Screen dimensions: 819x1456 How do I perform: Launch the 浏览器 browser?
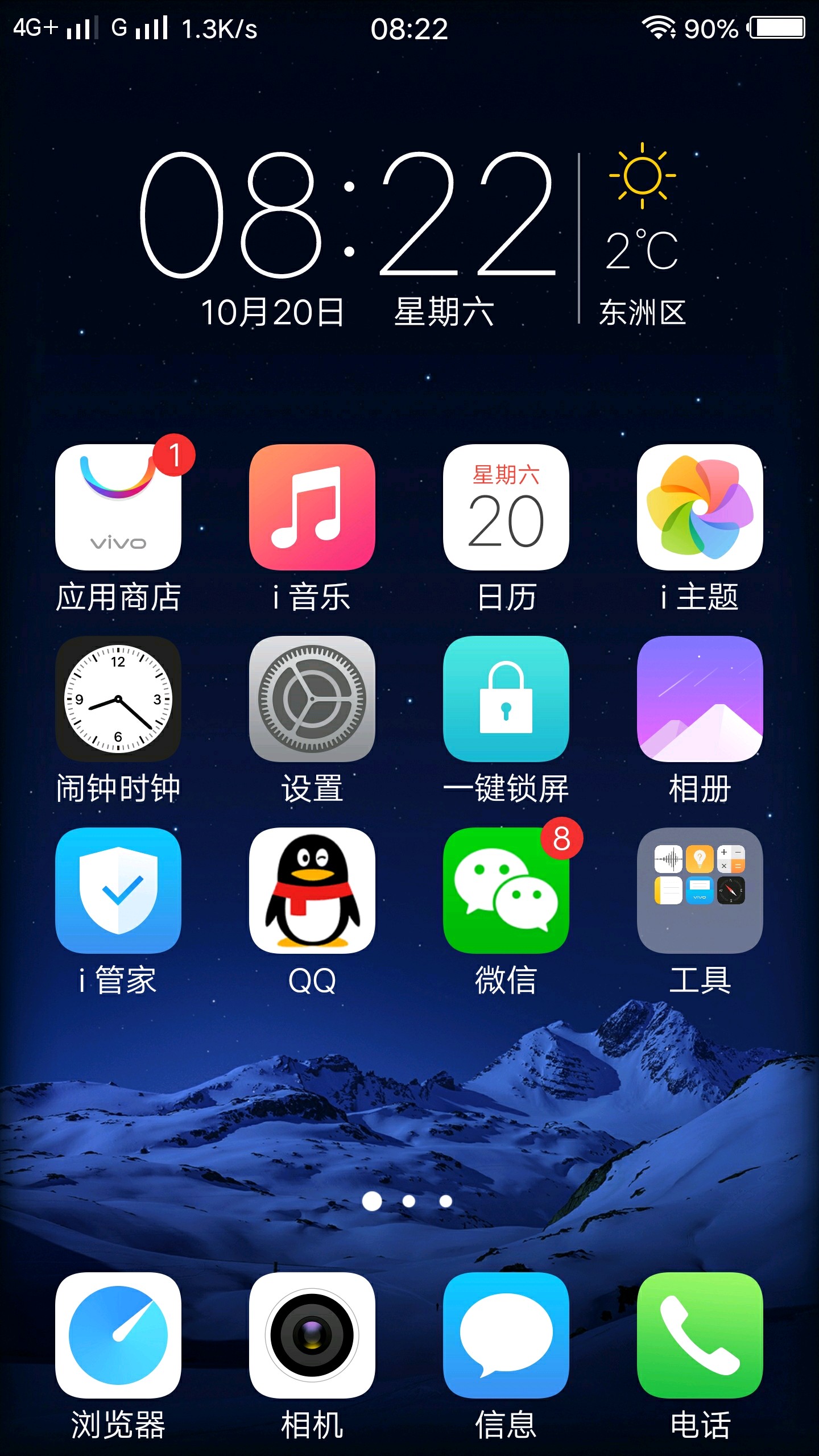pyautogui.click(x=118, y=1335)
